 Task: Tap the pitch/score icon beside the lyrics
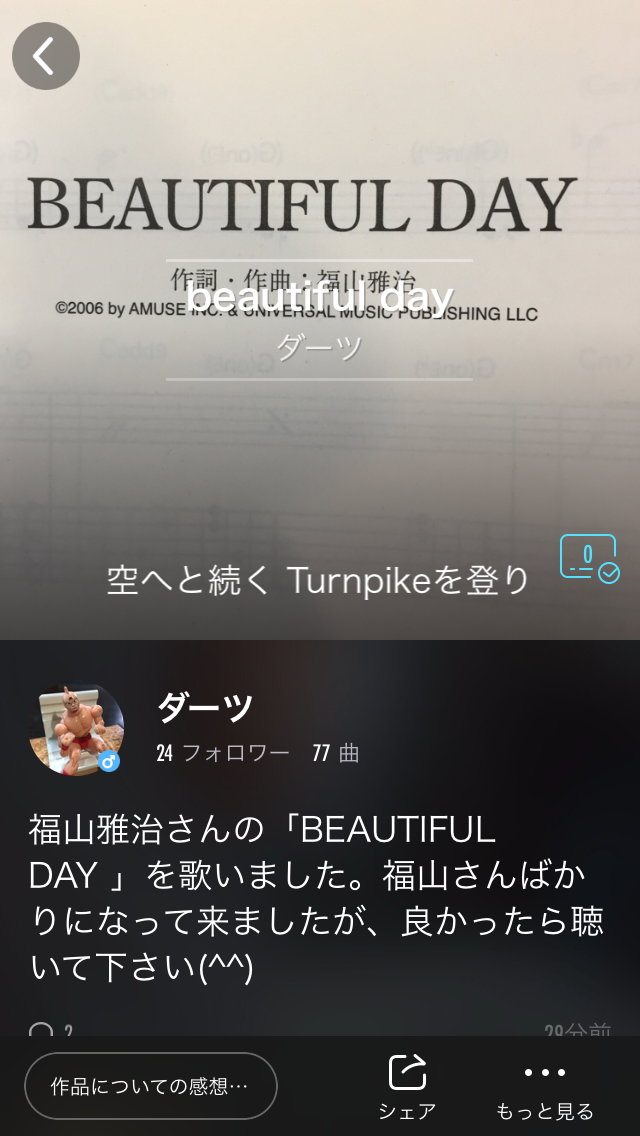pyautogui.click(x=589, y=558)
